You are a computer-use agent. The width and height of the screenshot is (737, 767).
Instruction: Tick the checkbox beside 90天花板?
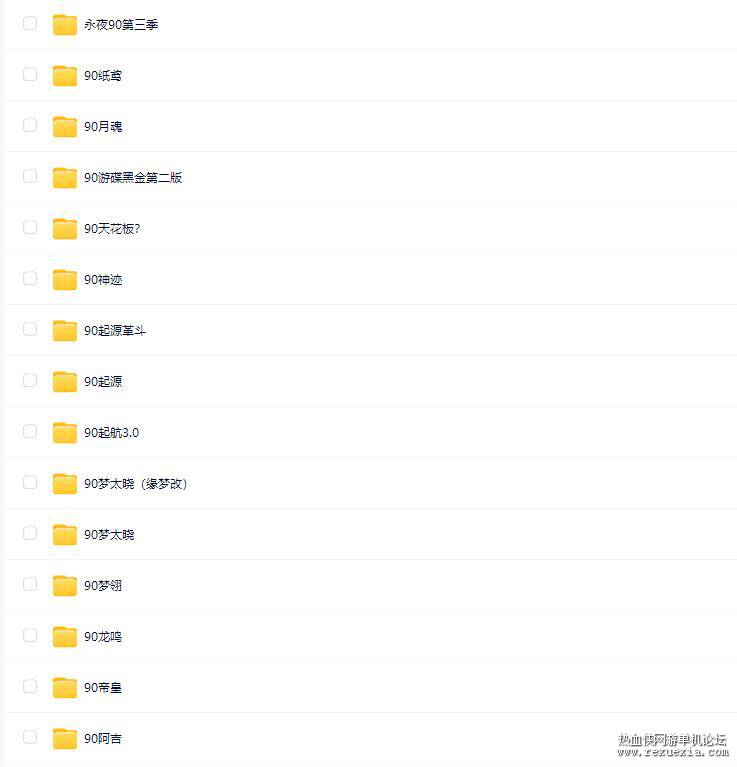tap(30, 227)
